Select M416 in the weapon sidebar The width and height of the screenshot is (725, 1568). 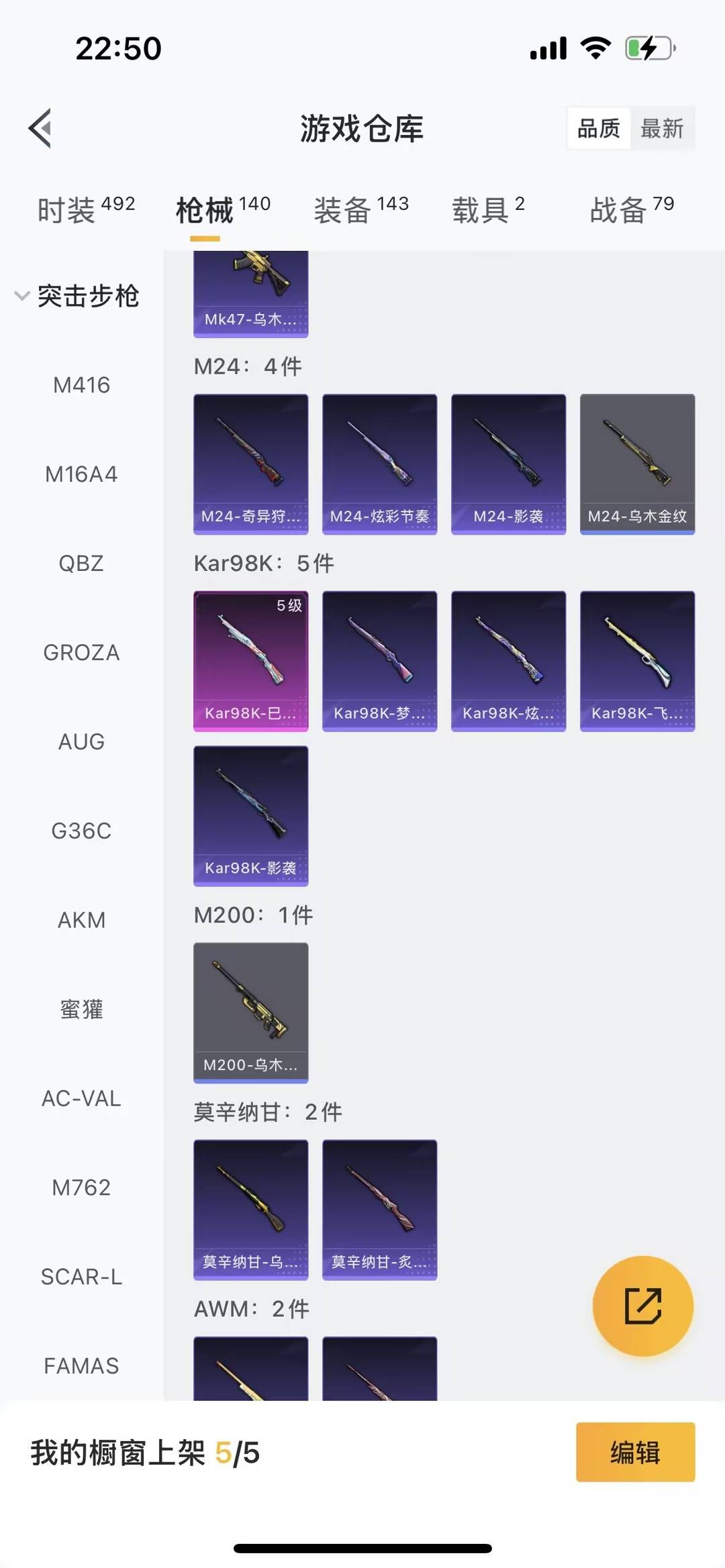click(81, 384)
